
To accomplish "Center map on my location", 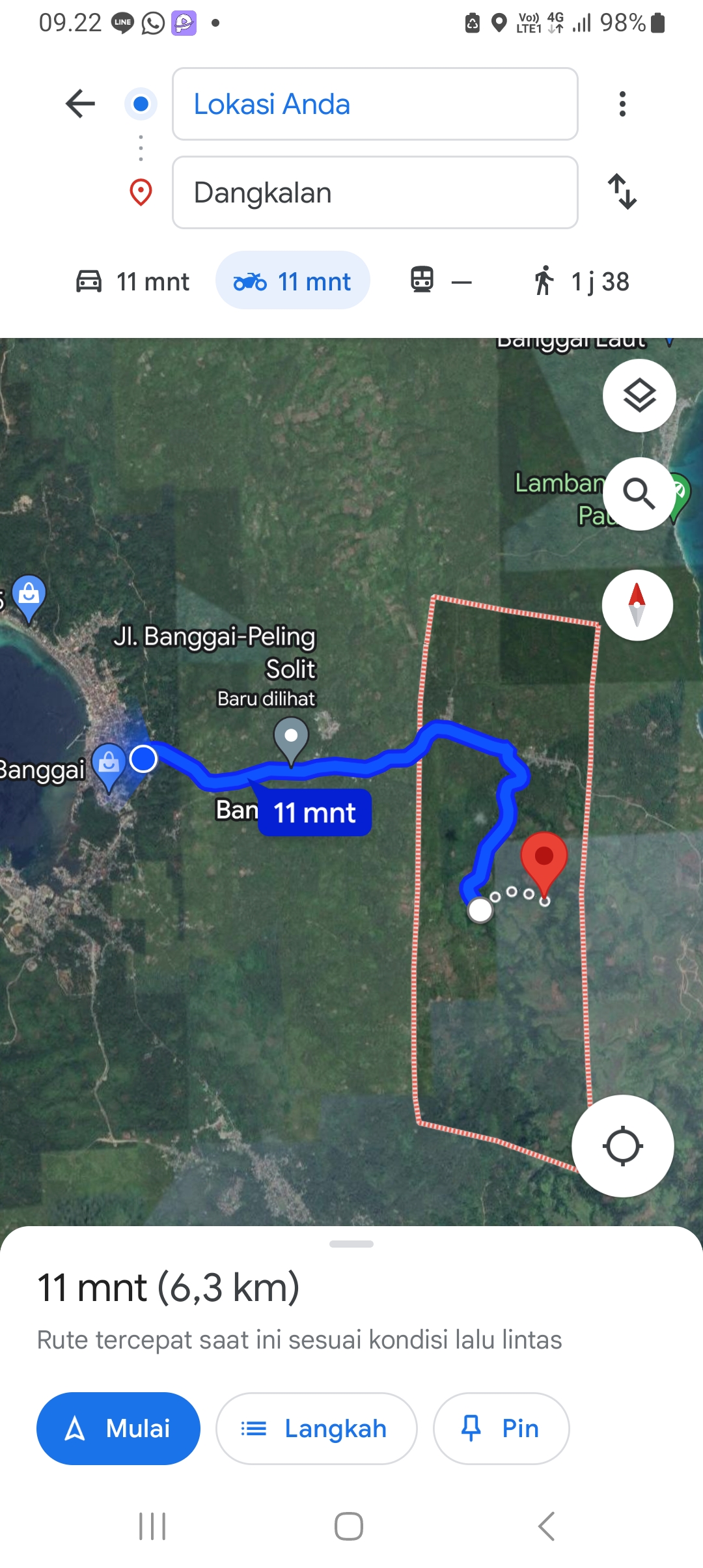I will point(623,1146).
